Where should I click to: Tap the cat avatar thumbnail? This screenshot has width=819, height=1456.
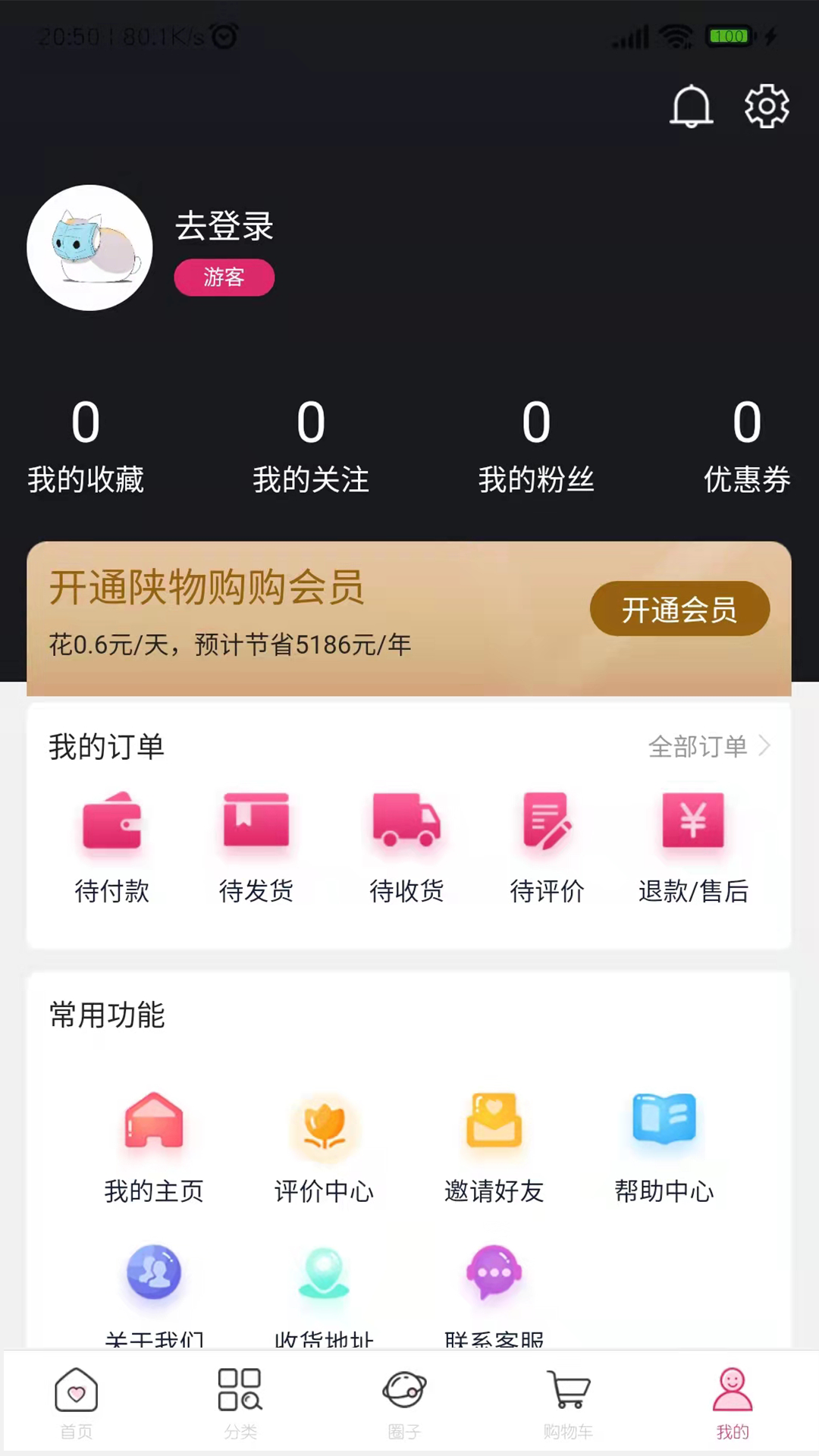(x=89, y=248)
